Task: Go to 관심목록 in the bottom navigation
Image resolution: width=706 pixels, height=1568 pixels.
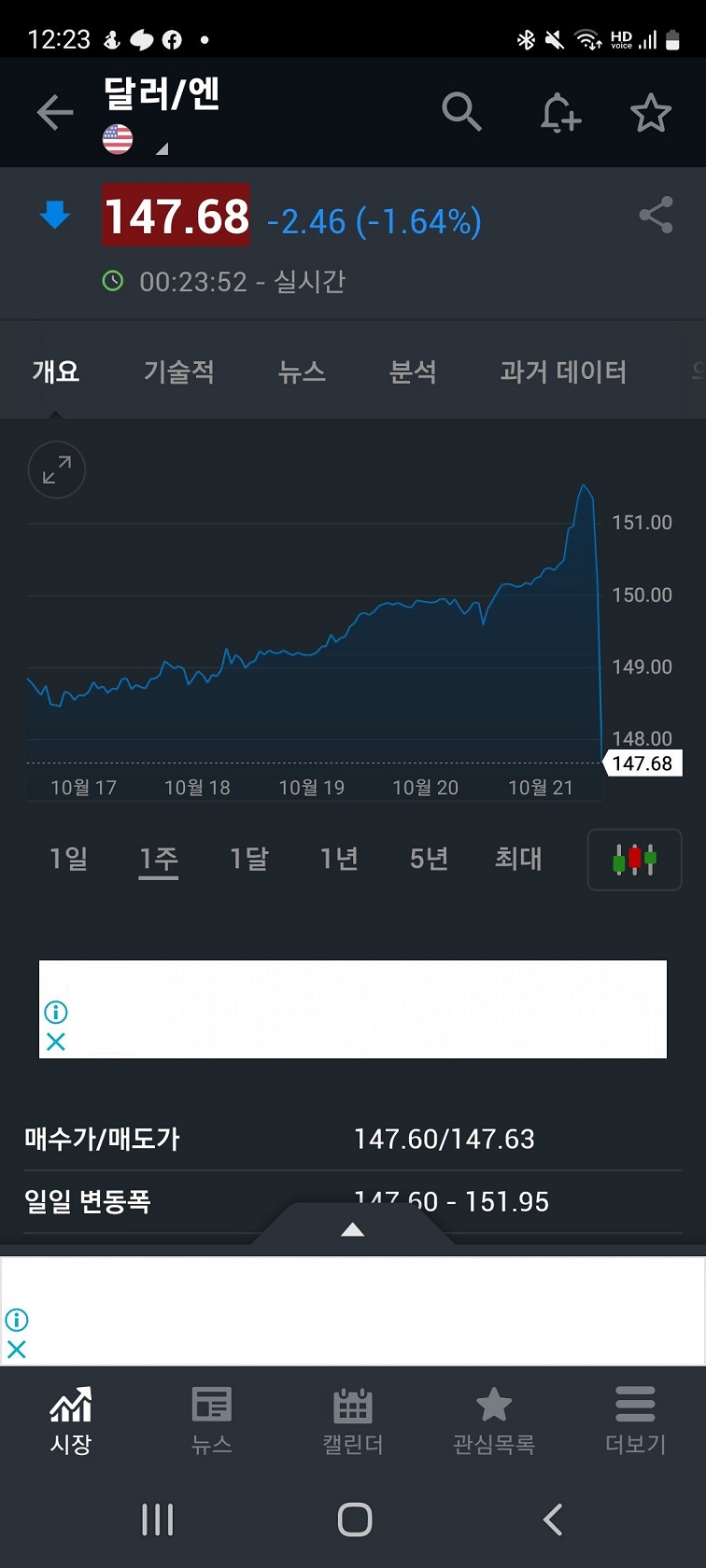Action: click(x=494, y=1421)
